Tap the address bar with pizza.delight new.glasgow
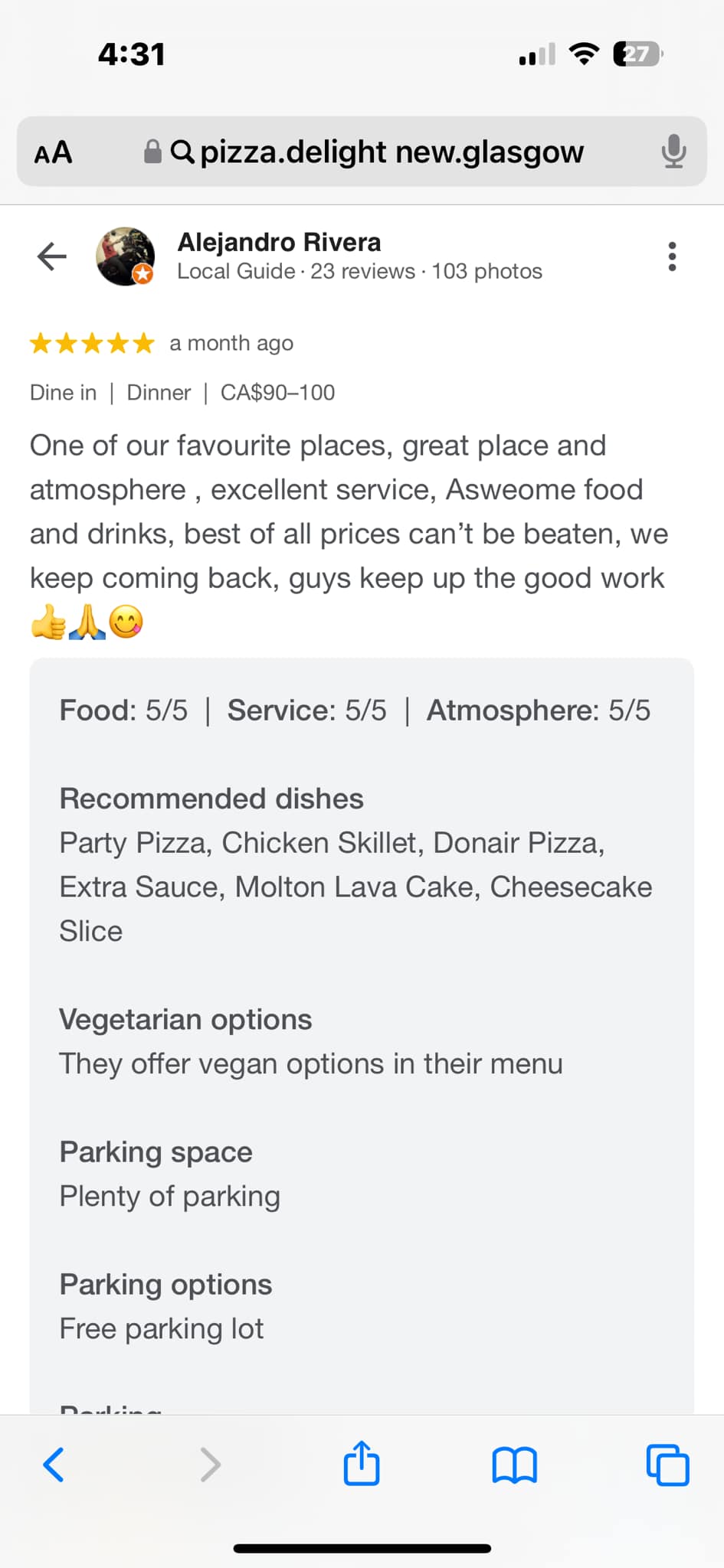This screenshot has width=724, height=1568. [391, 152]
